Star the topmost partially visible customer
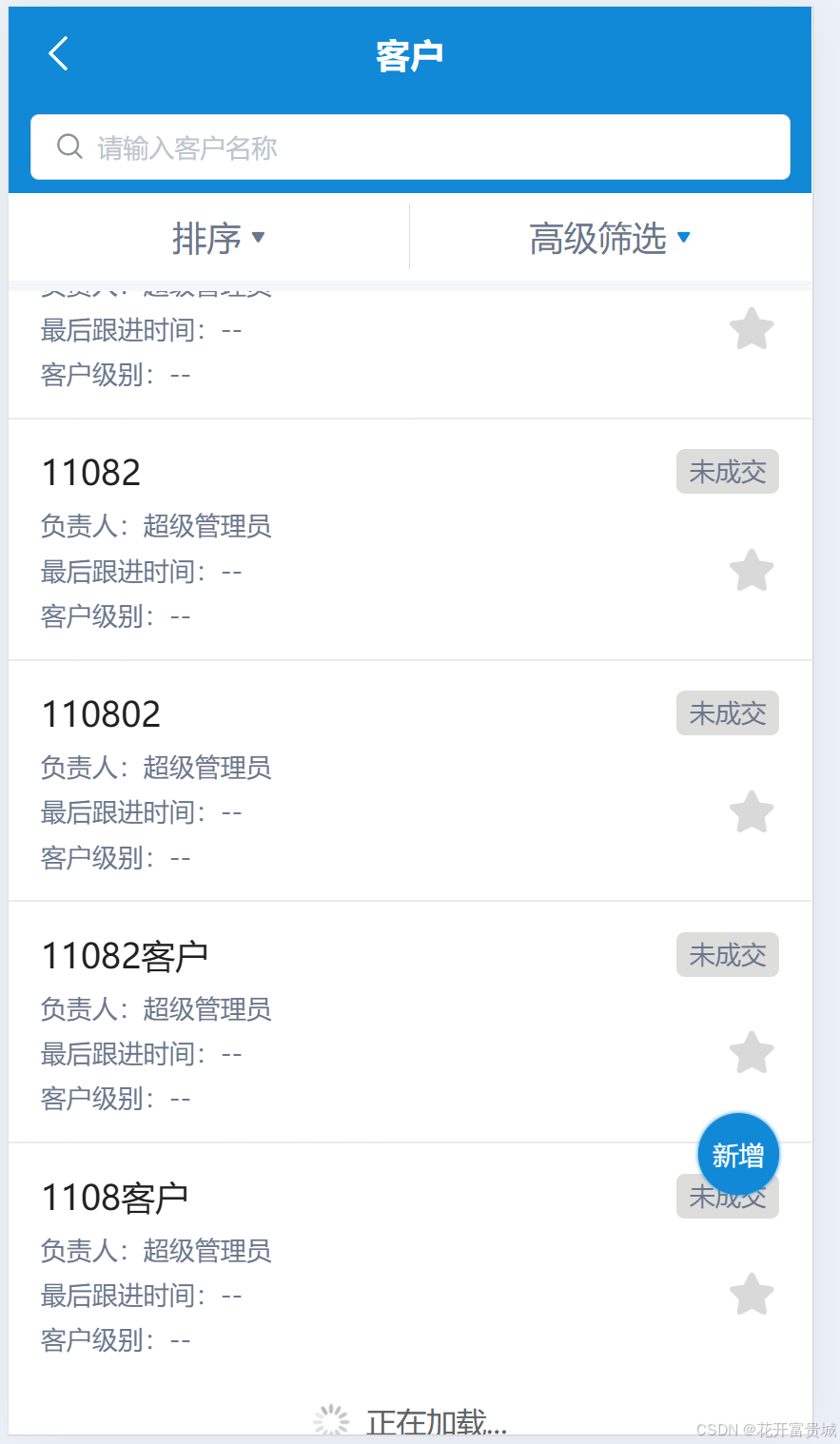The image size is (840, 1444). [x=752, y=328]
